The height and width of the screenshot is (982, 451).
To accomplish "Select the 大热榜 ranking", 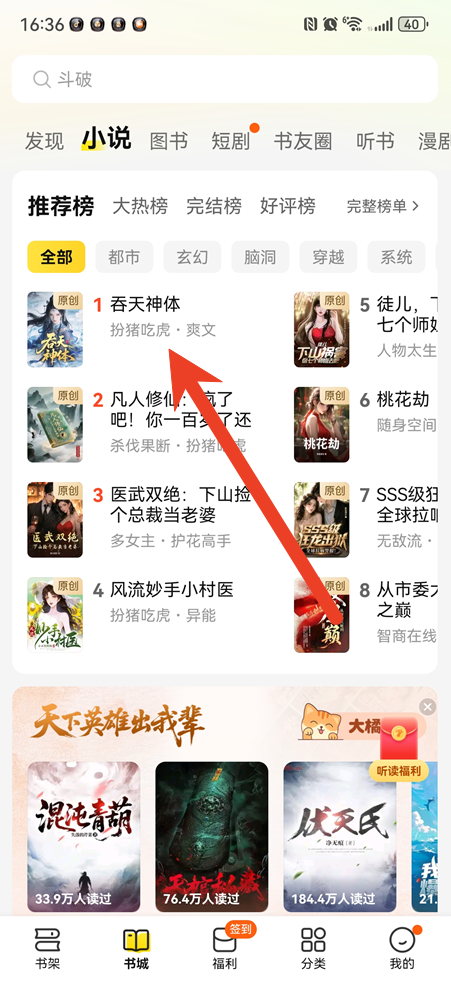I will [140, 206].
